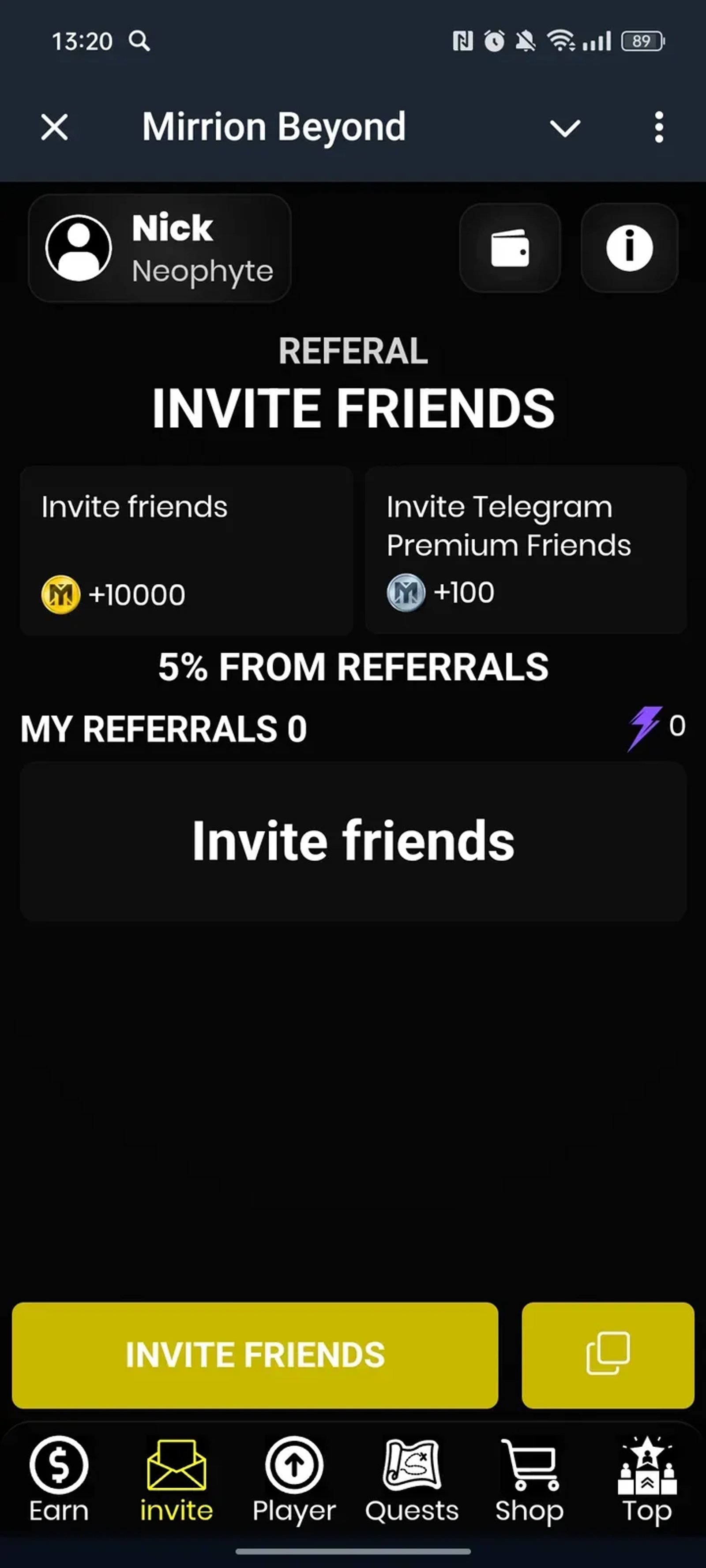Screen dimensions: 706x1568
Task: Select the invite tab
Action: pos(176,1479)
